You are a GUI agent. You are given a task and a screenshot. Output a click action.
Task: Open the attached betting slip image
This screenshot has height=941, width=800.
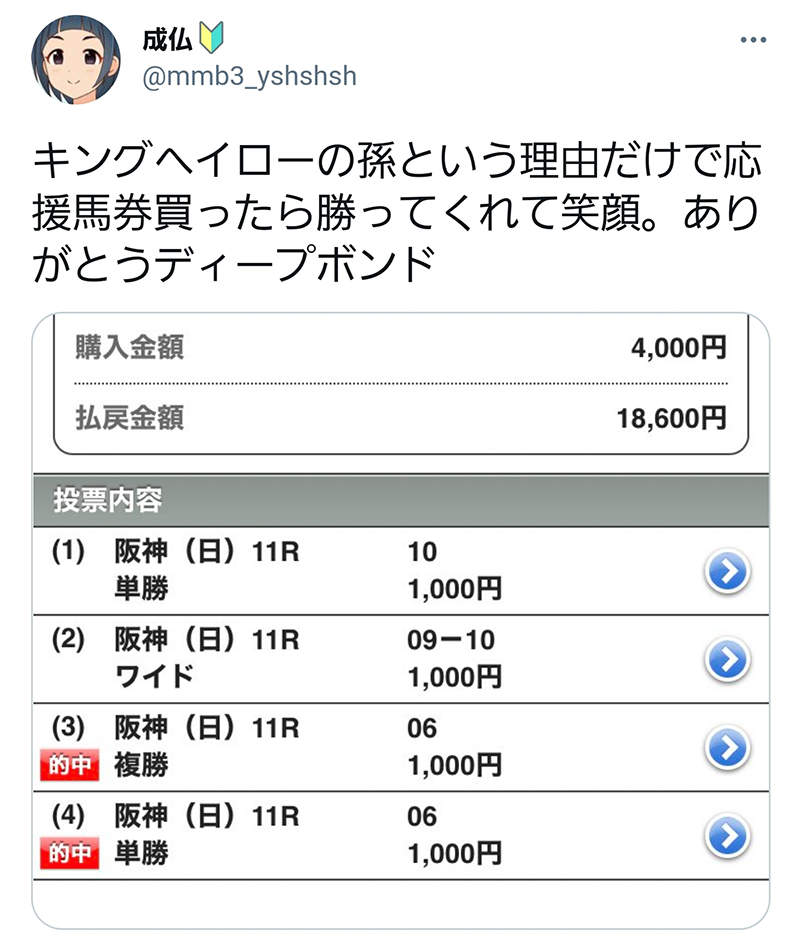pyautogui.click(x=400, y=620)
